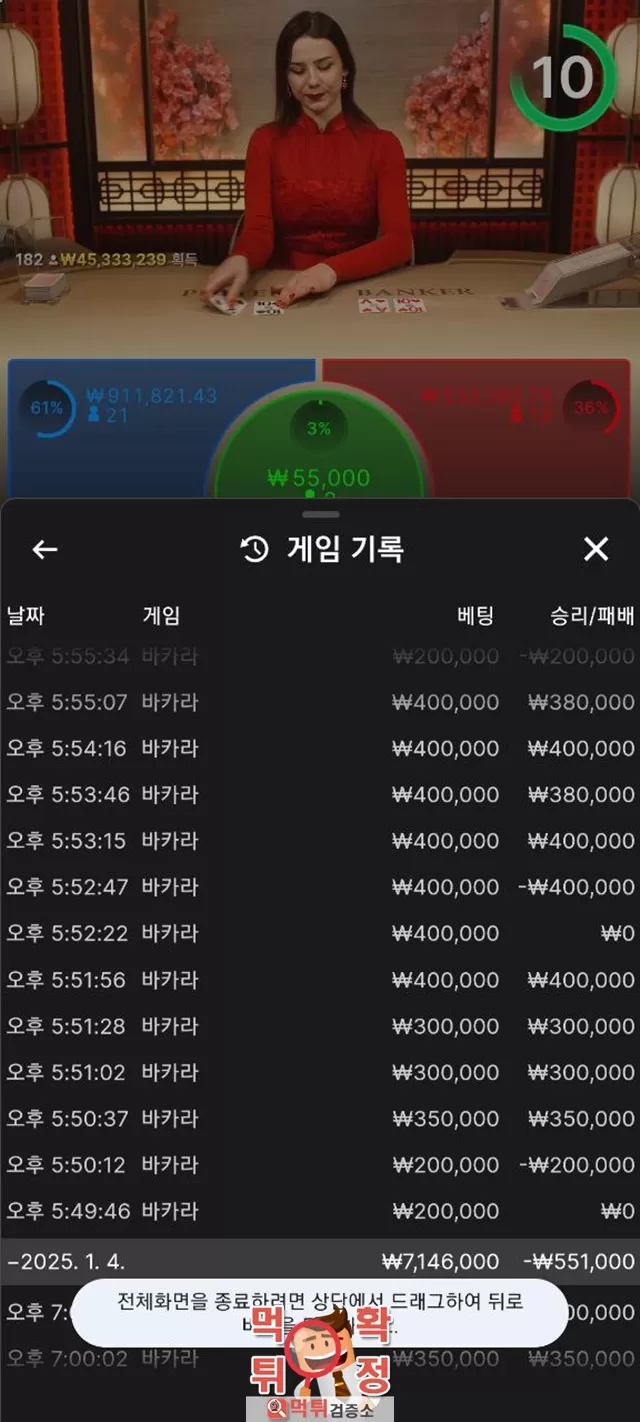Open the 오후 5:51:56 baccarat record
Viewport: 640px width, 1422px height.
[320, 980]
